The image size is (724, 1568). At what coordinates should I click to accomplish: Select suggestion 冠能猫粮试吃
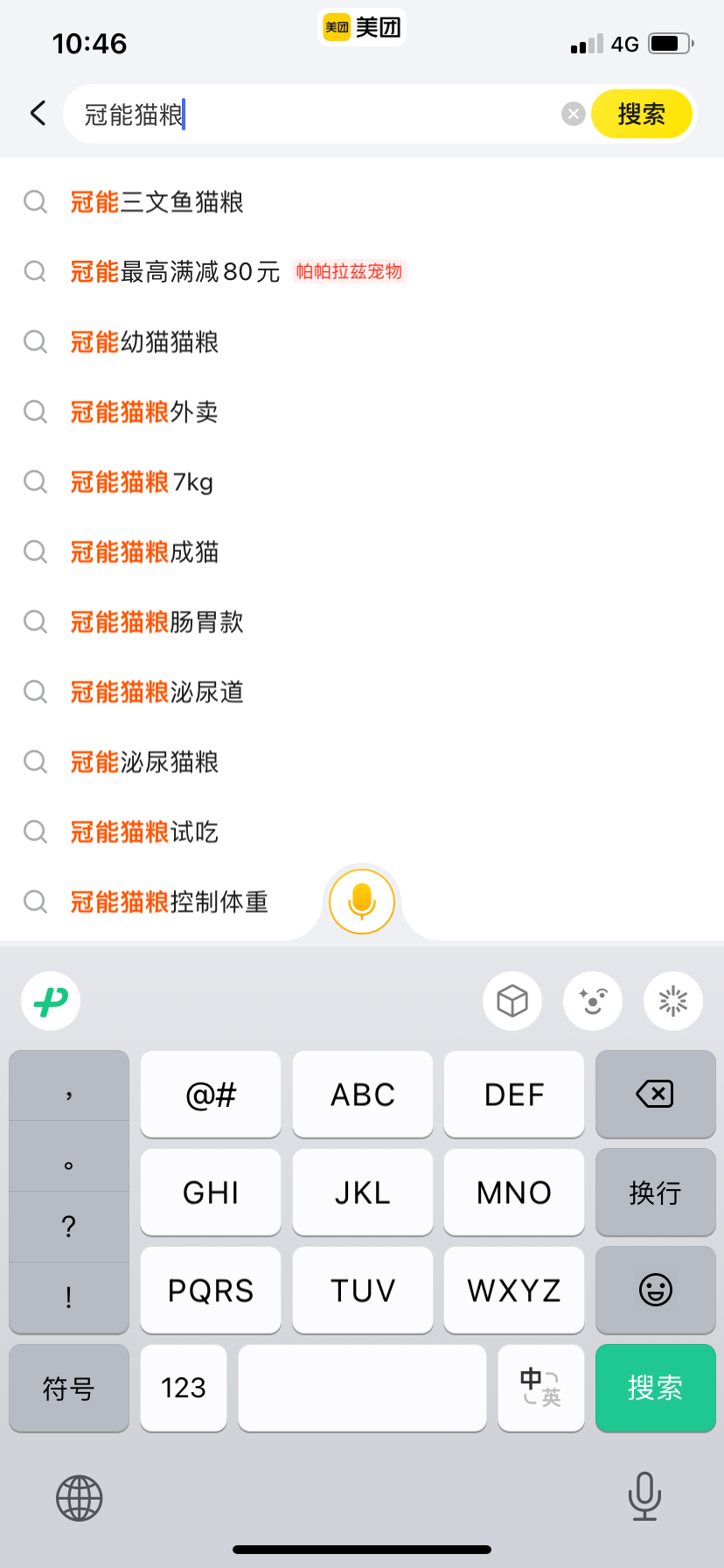(145, 832)
